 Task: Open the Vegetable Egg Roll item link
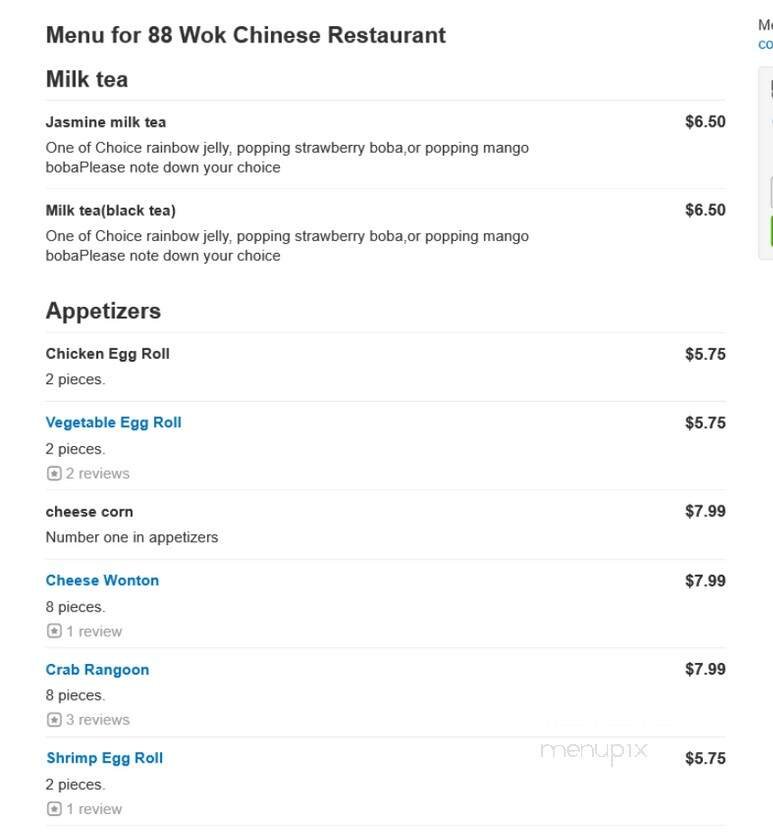click(113, 422)
